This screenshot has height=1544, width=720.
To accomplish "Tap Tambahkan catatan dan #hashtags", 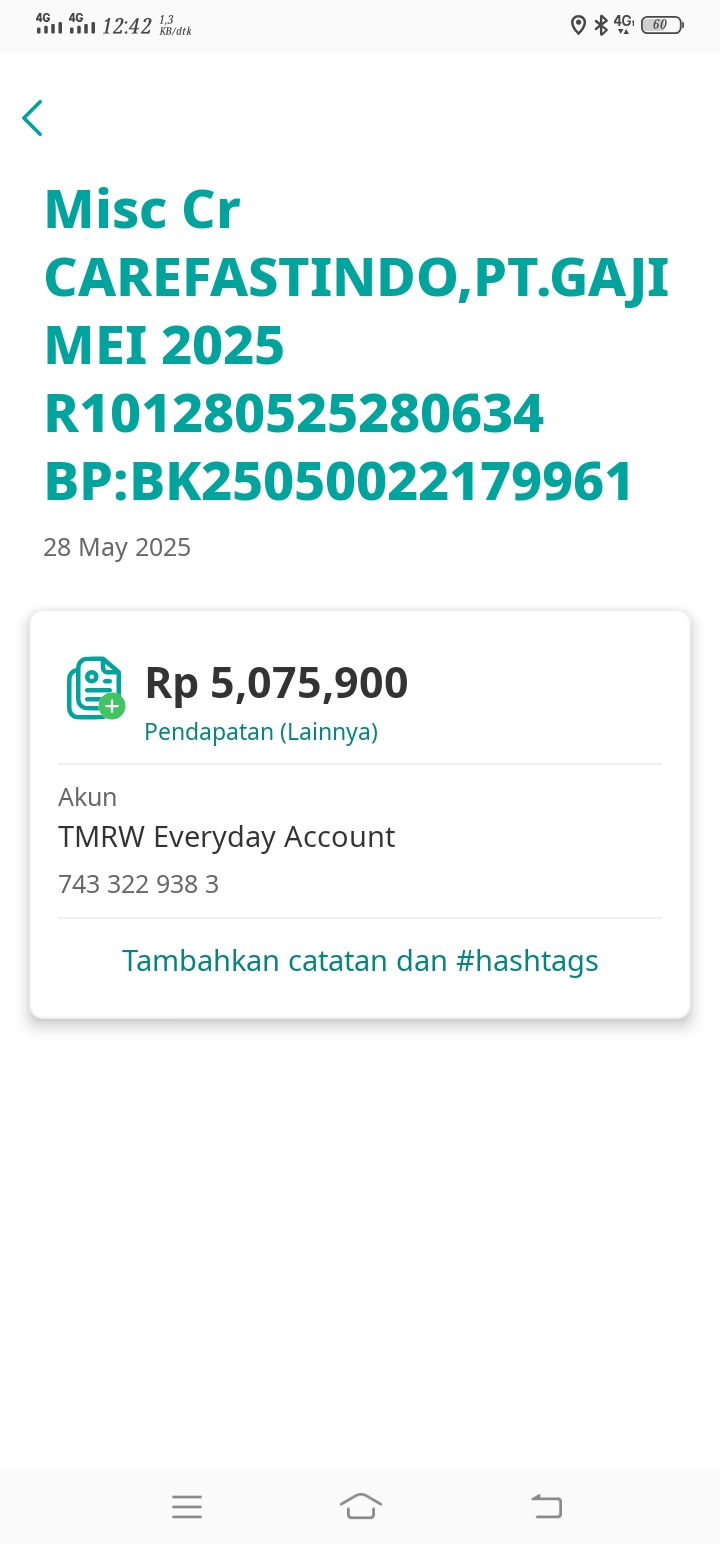I will point(360,961).
